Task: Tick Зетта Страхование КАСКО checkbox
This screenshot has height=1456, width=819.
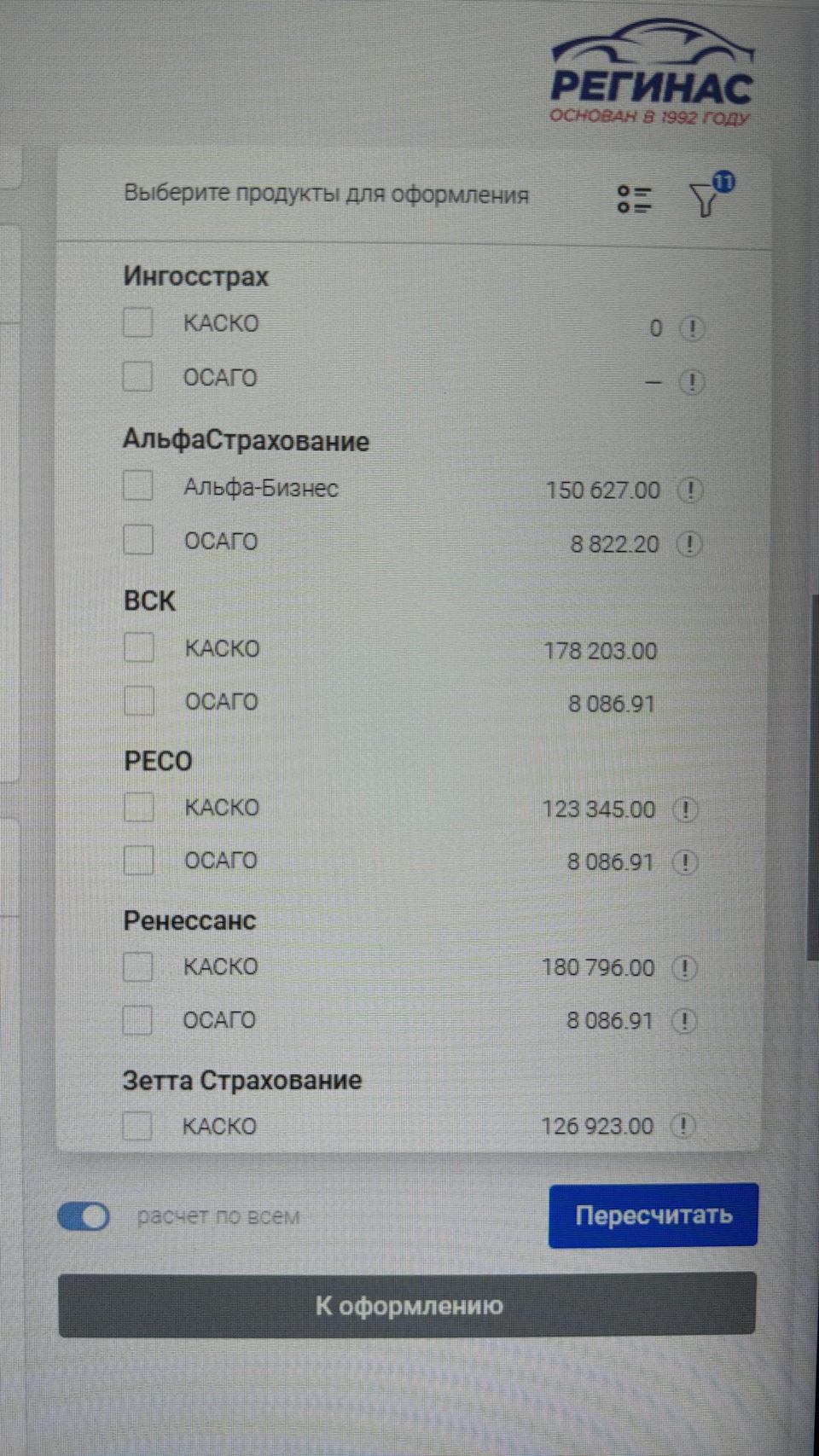Action: click(137, 1126)
